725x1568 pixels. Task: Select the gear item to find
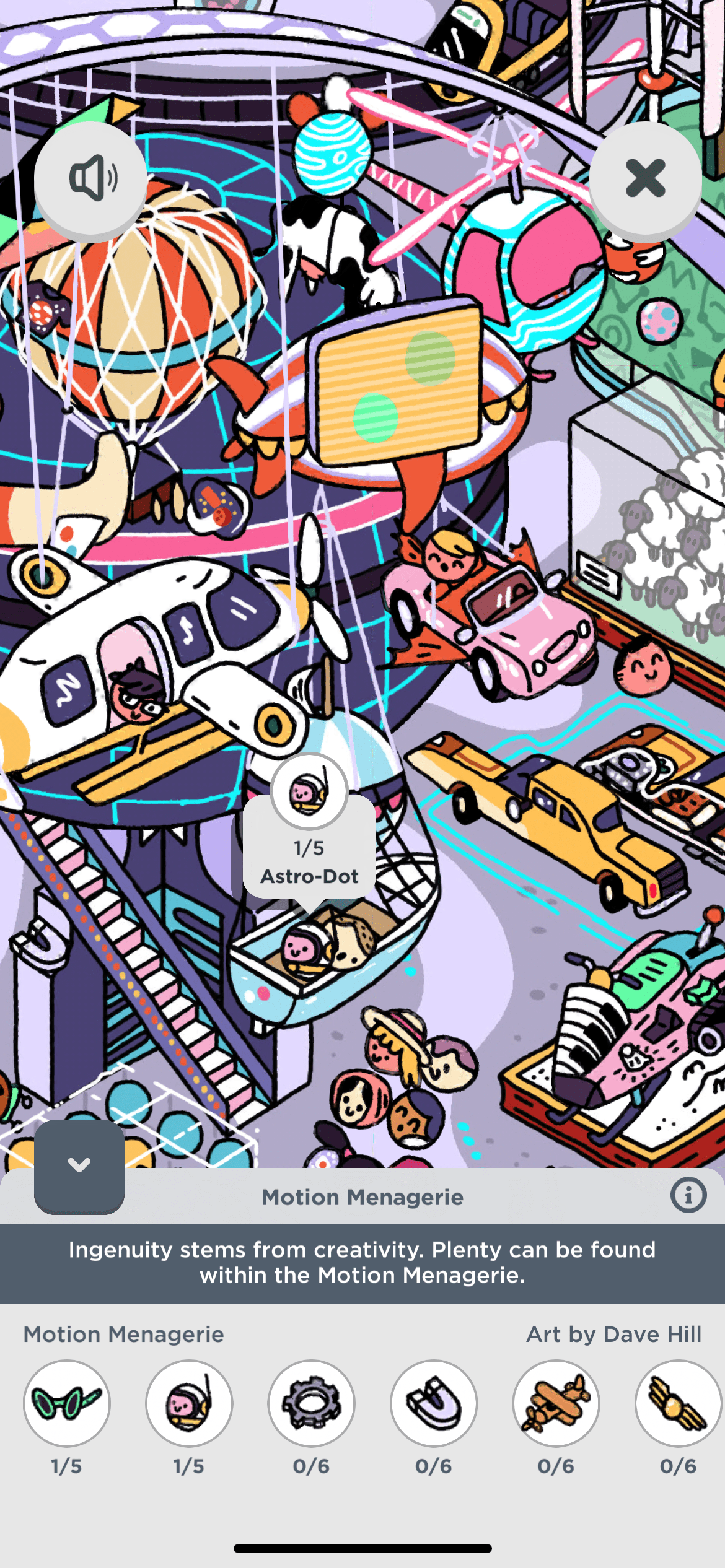click(x=311, y=1403)
